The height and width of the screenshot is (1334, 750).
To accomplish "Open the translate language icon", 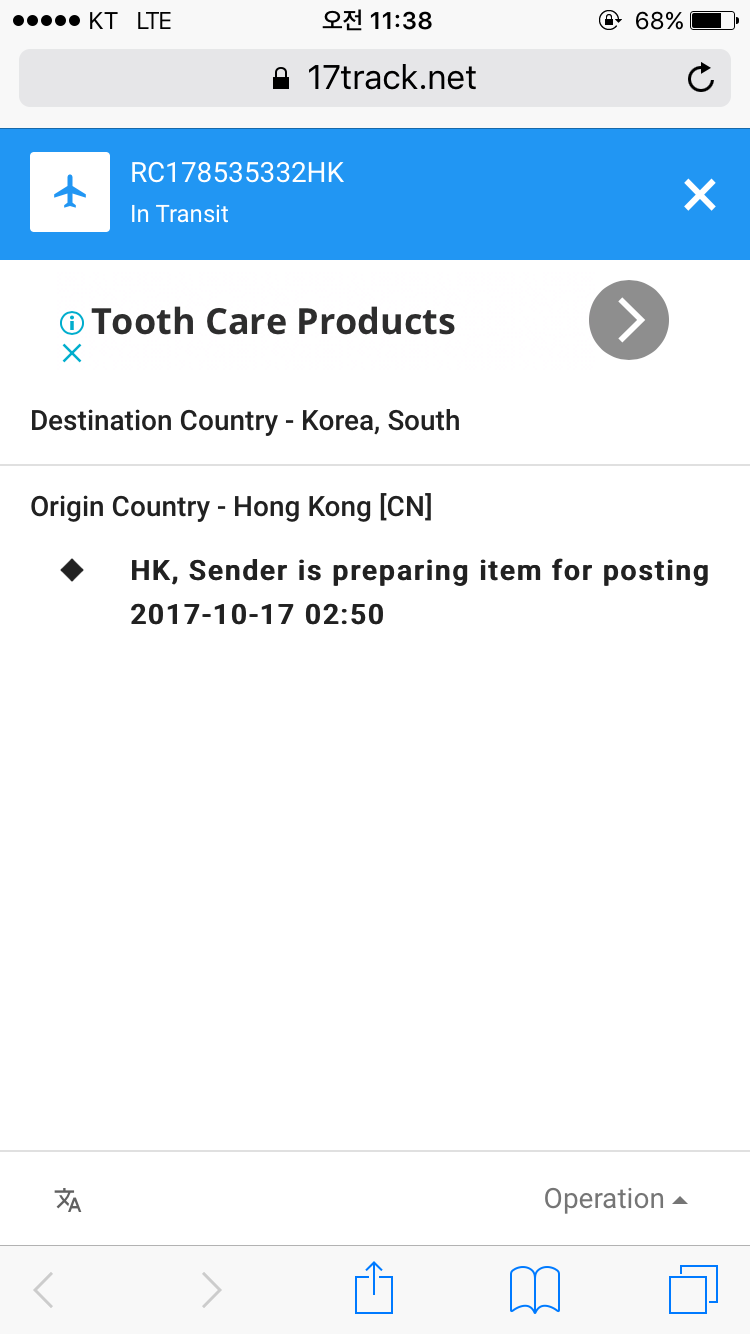I will coord(68,1199).
